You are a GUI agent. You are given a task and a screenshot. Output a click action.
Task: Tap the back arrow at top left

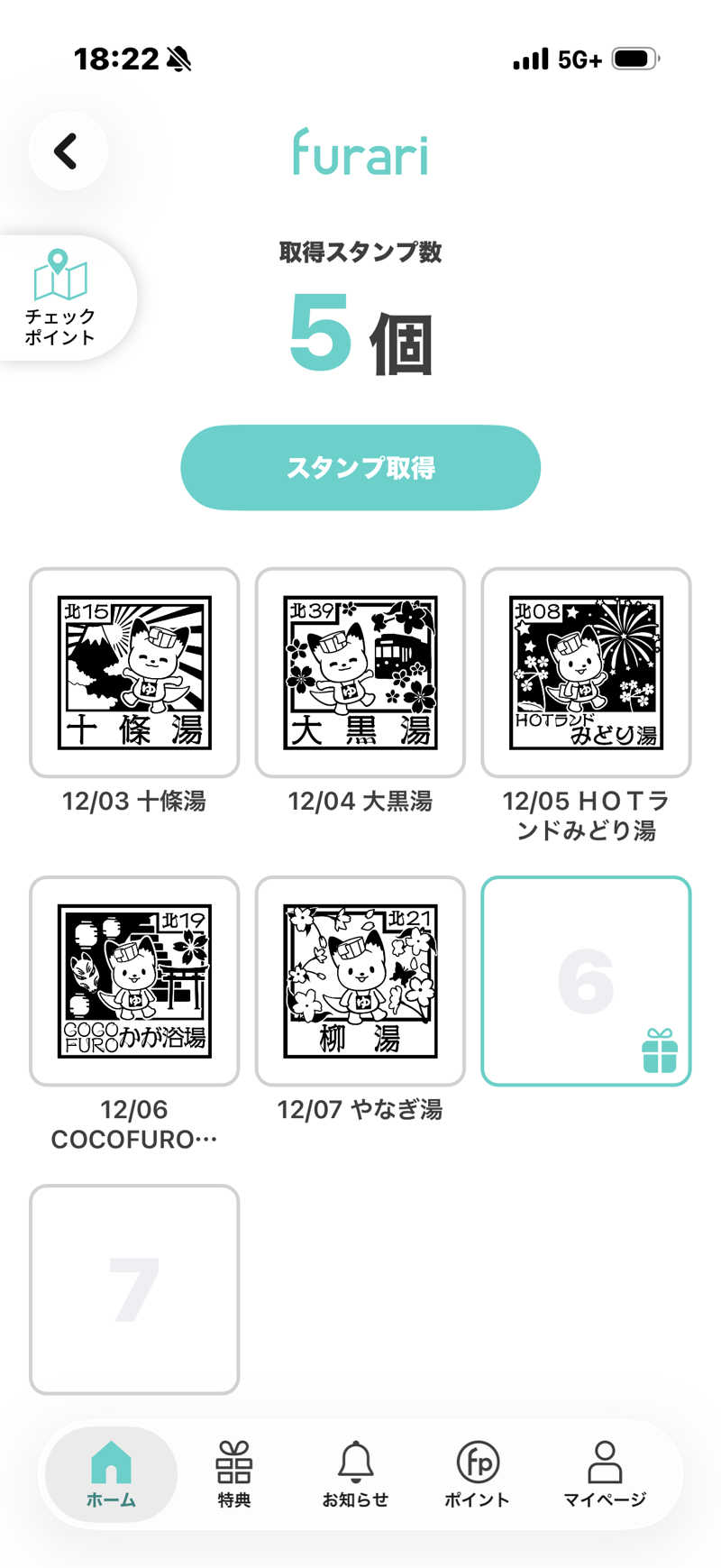click(x=68, y=151)
